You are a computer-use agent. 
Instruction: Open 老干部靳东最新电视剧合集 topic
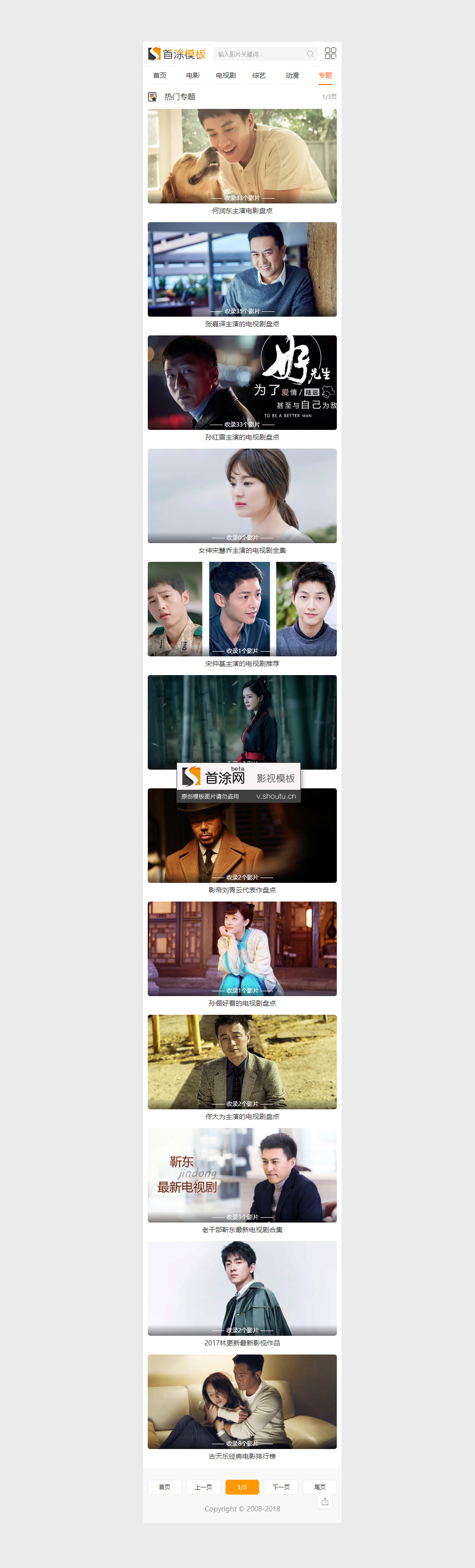pos(242,1176)
